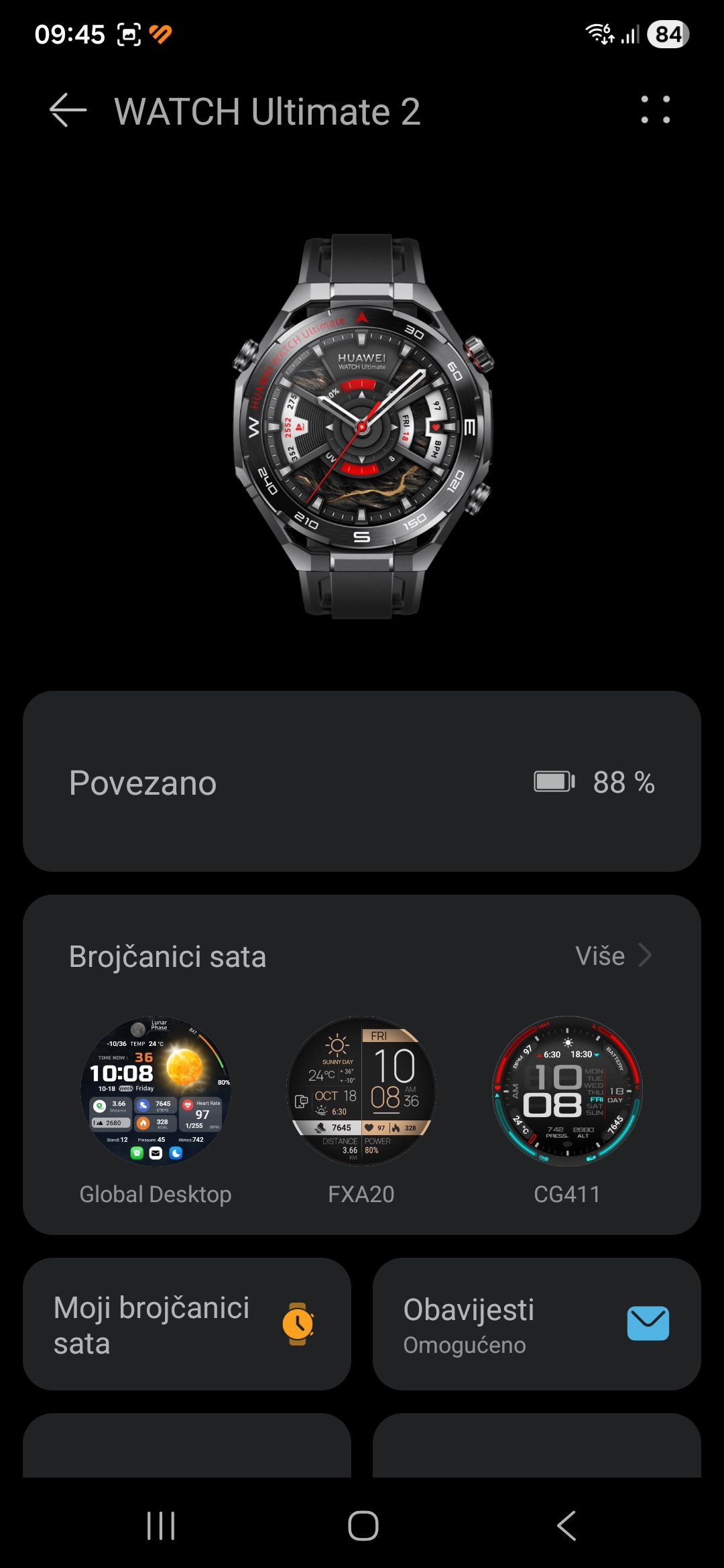
Task: Select the CG411 watch face
Action: 567,1092
